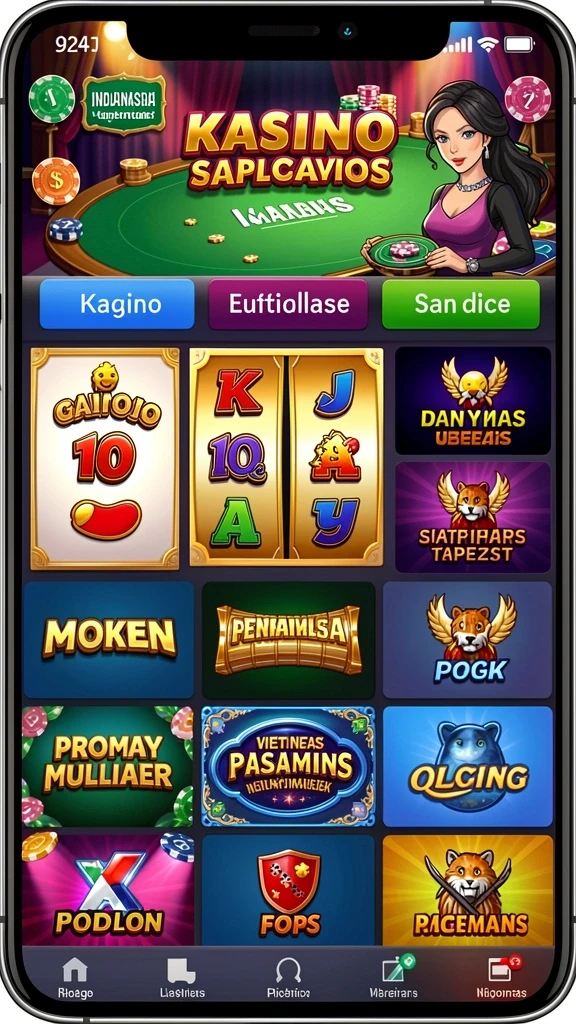Play the Pogk game
The width and height of the screenshot is (576, 1024).
click(468, 640)
